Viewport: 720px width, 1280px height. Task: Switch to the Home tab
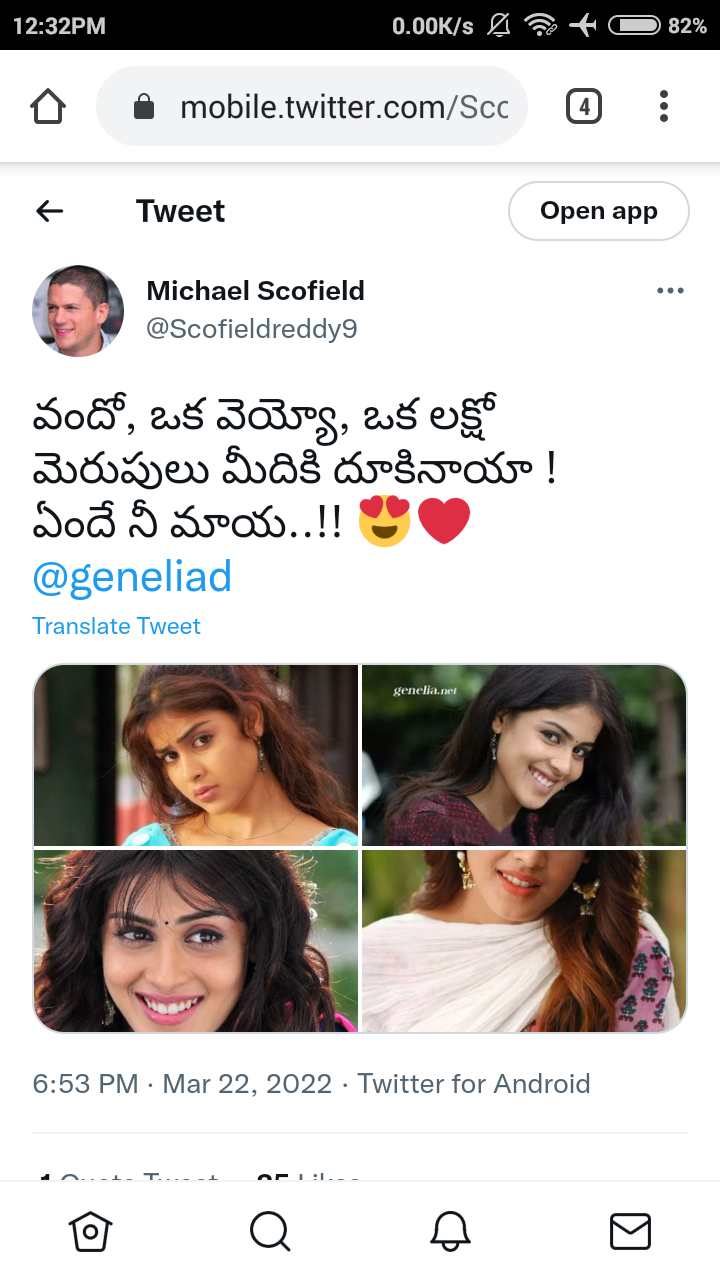(x=90, y=1231)
